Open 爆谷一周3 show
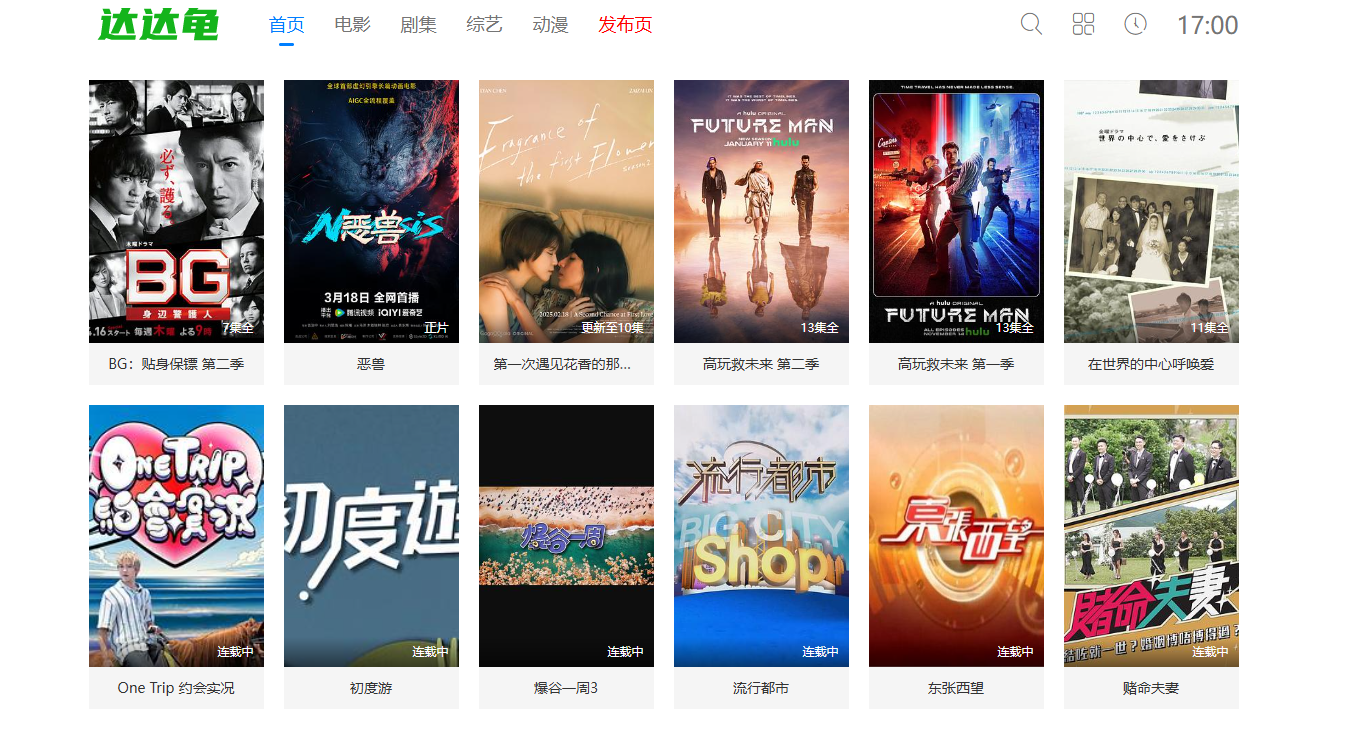The width and height of the screenshot is (1360, 738). click(x=566, y=536)
